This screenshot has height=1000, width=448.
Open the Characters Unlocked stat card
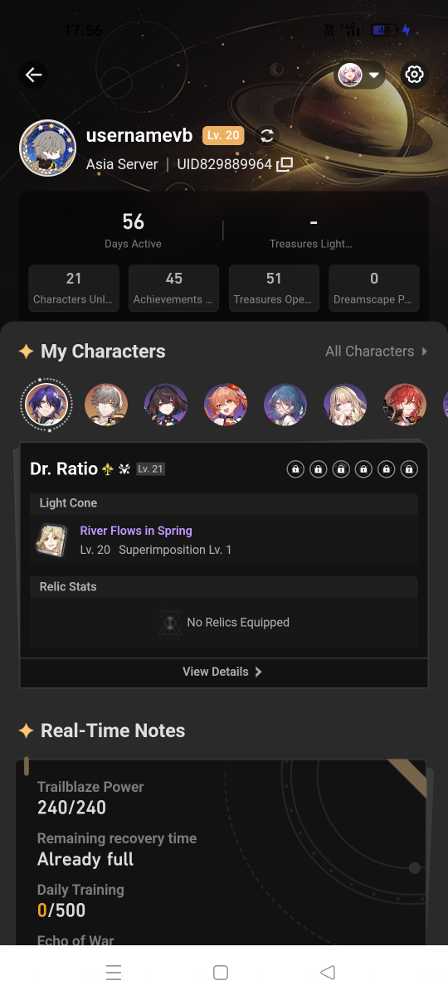[x=74, y=288]
